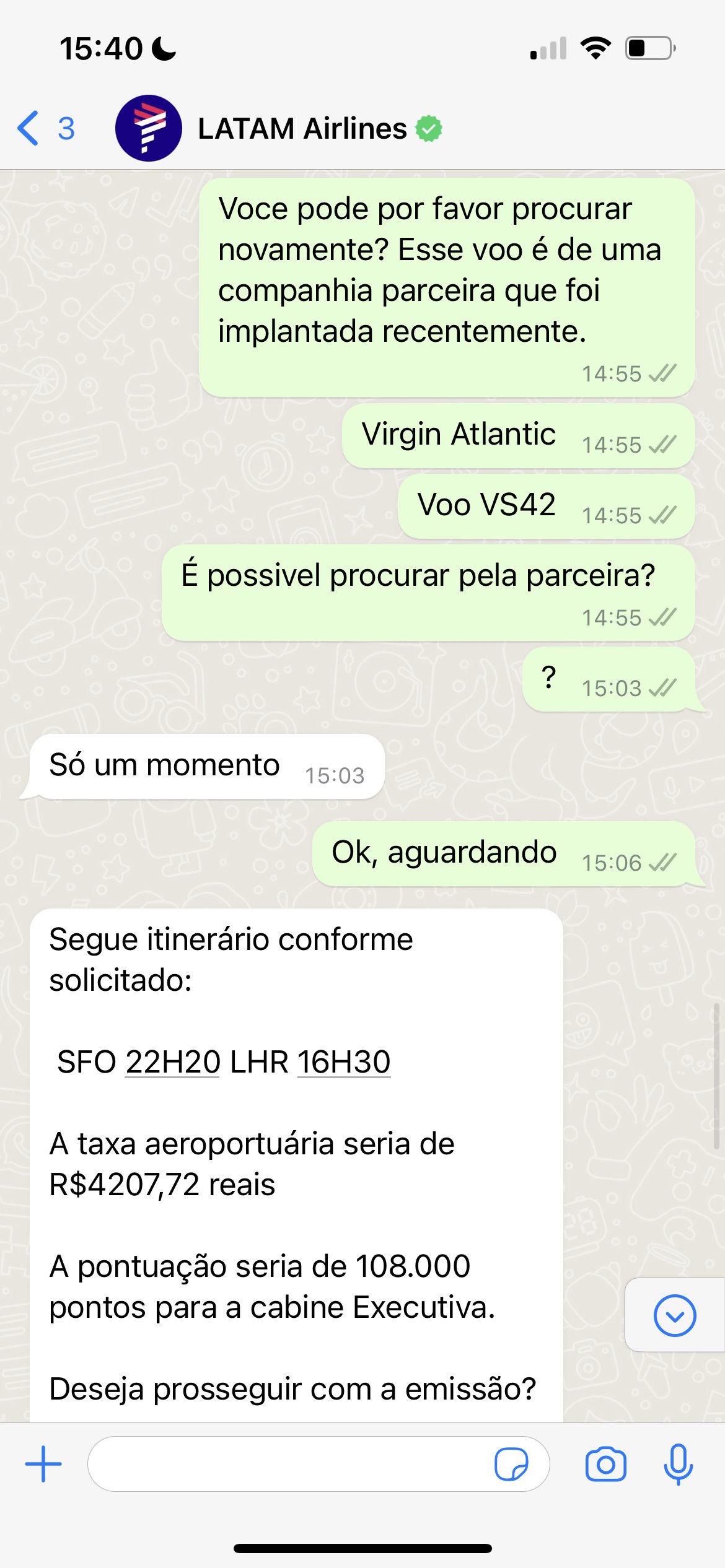Tap the underlined 16H30 time link
The width and height of the screenshot is (725, 1568).
(344, 1061)
